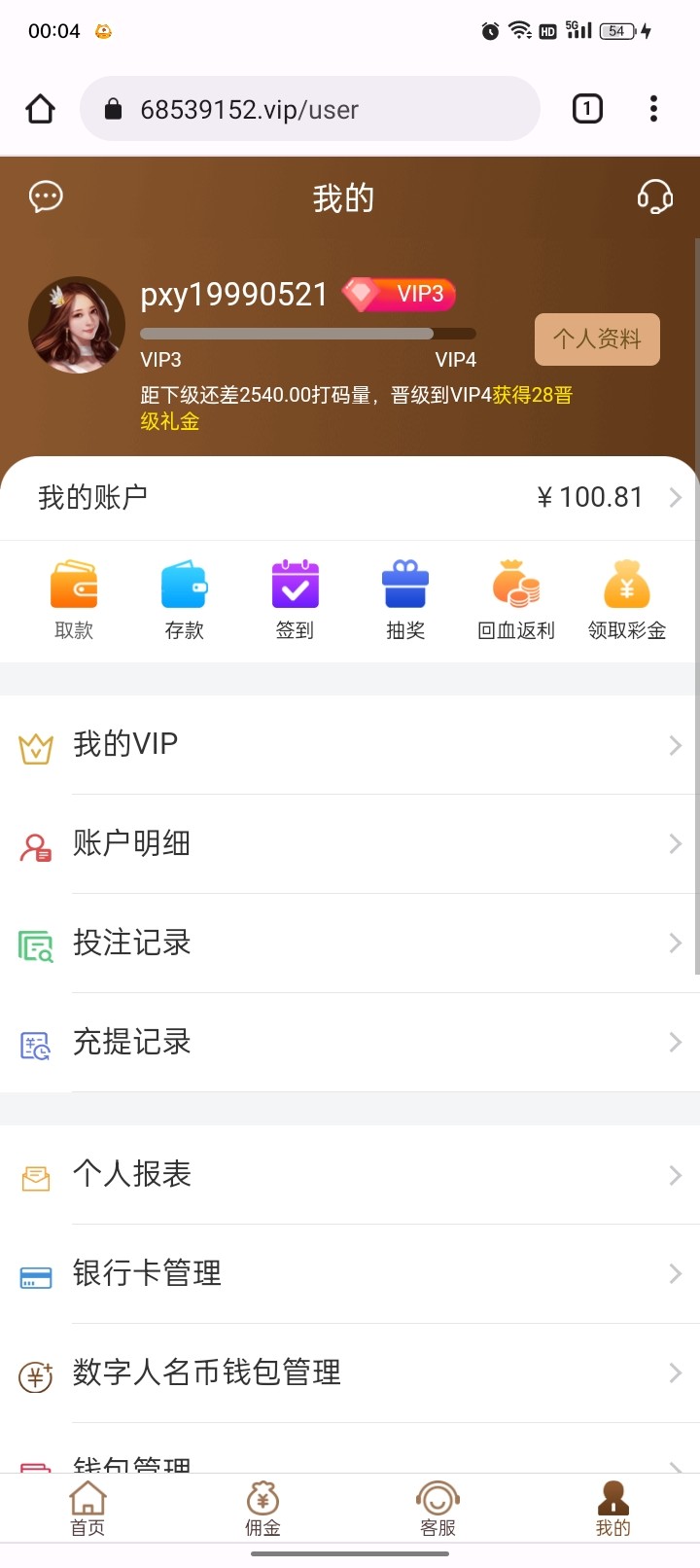Tap the 取款 withdraw icon
700x1568 pixels.
[x=74, y=599]
